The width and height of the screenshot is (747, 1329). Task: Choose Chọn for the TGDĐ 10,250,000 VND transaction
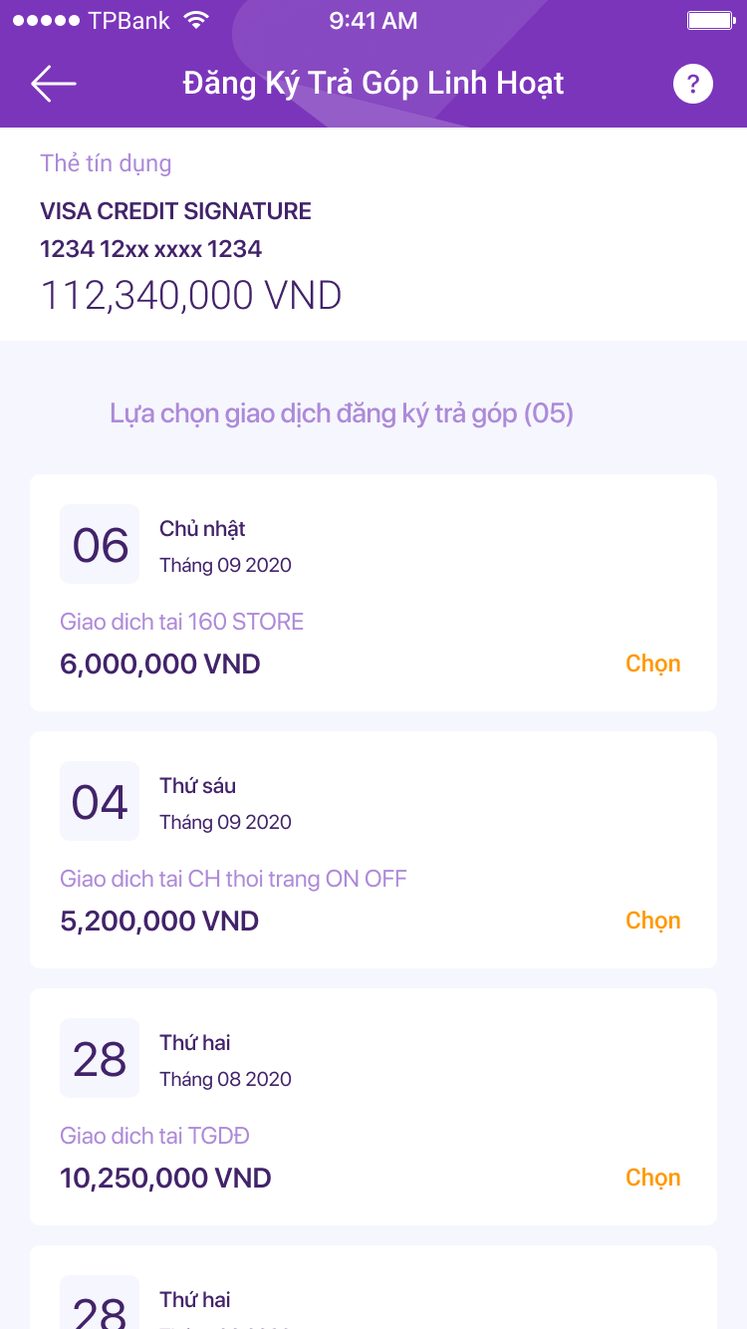click(x=653, y=1178)
